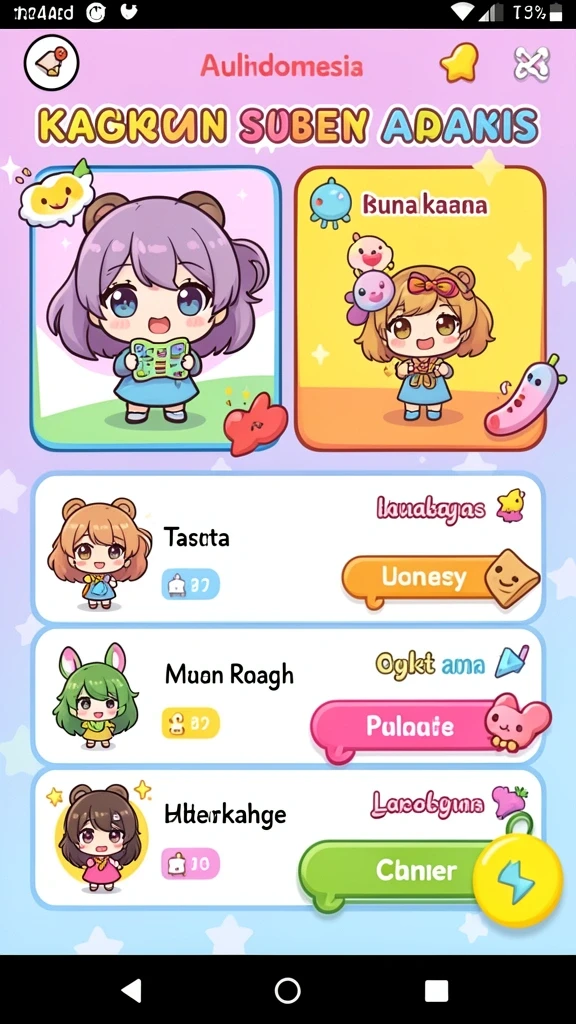Image resolution: width=576 pixels, height=1024 pixels.
Task: Close the screen with the X icon
Action: coord(532,64)
